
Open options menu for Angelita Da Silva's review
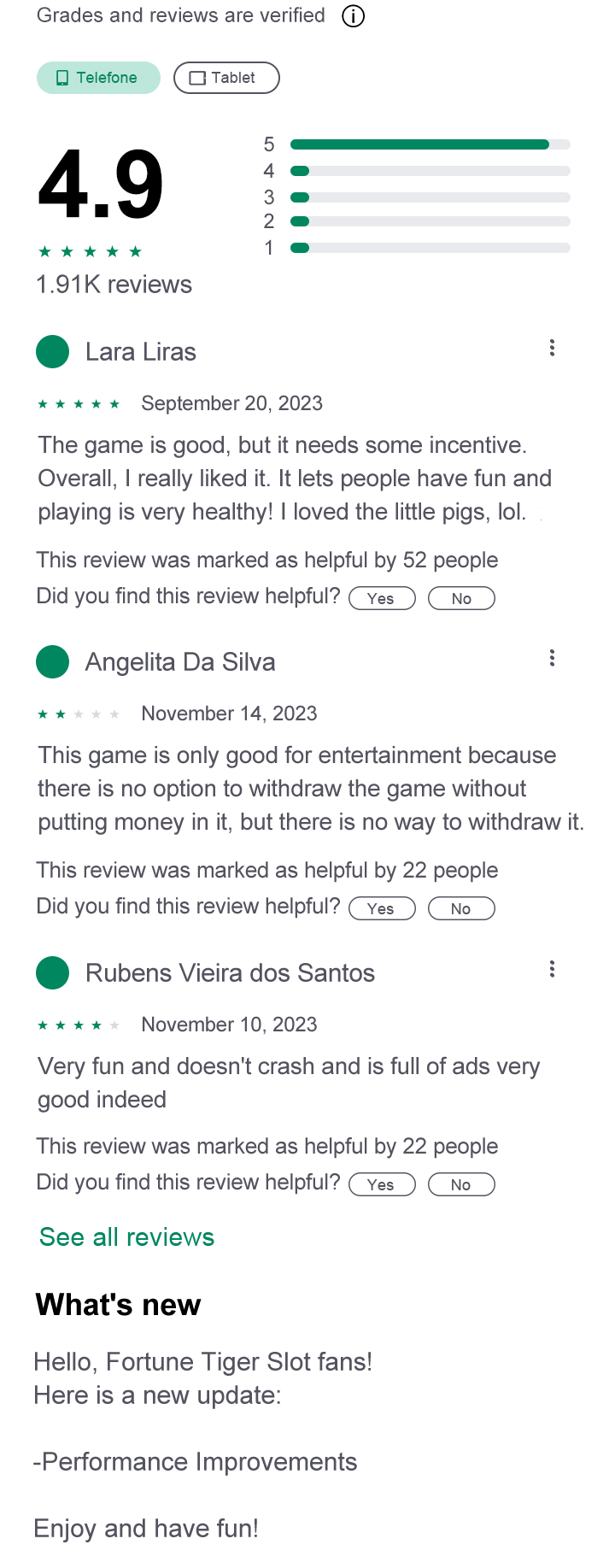[552, 658]
